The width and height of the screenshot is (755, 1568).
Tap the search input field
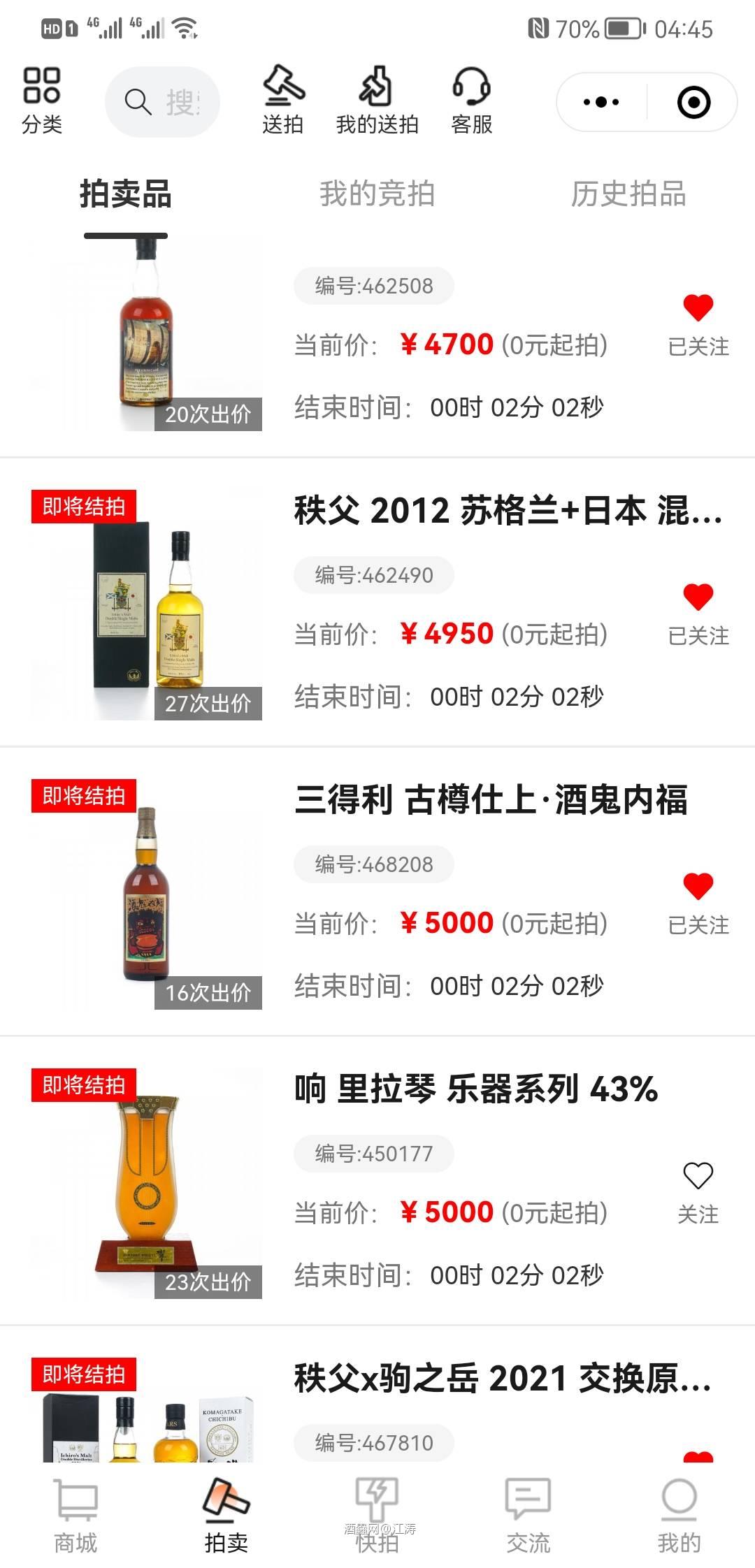pyautogui.click(x=162, y=101)
